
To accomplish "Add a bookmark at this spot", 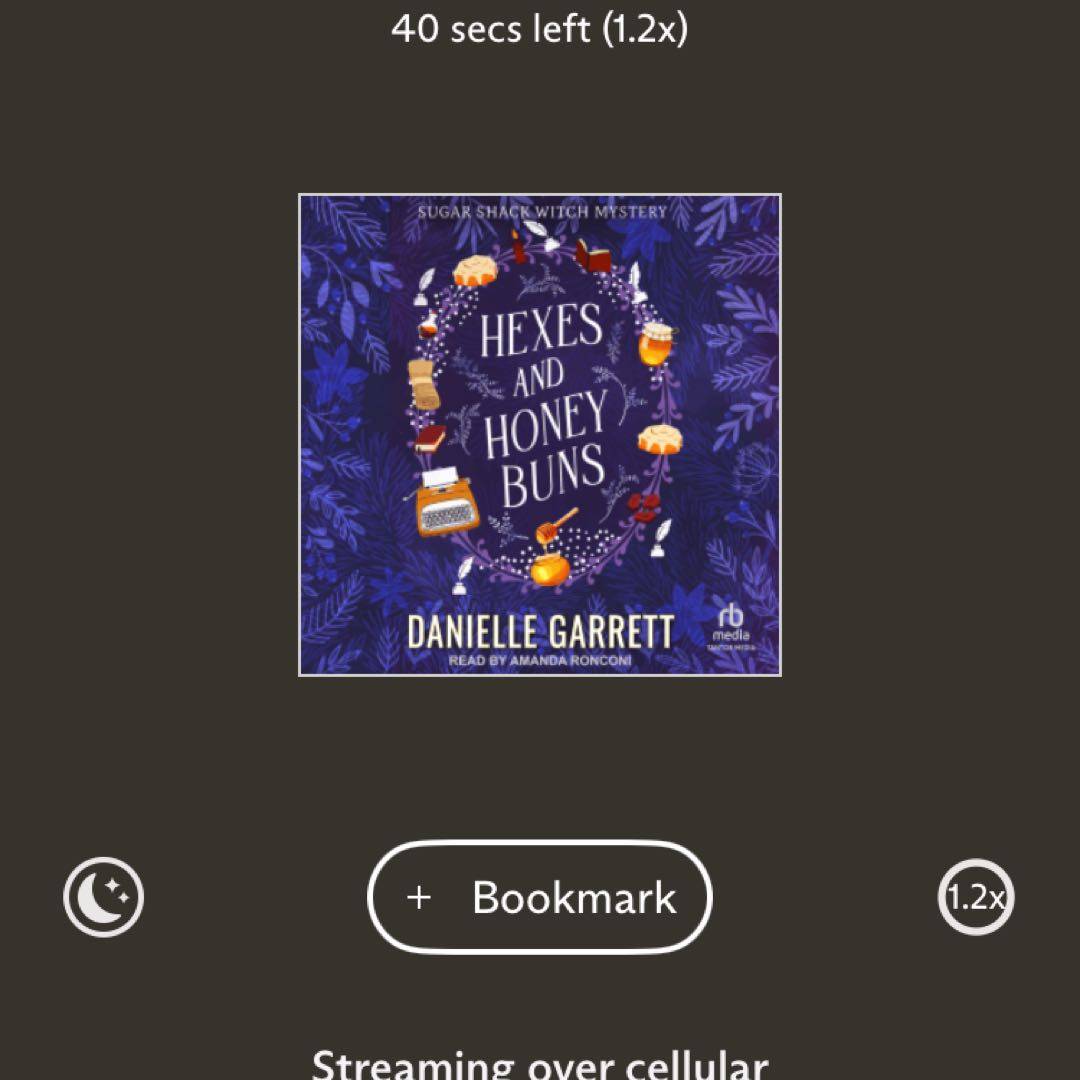I will click(540, 897).
